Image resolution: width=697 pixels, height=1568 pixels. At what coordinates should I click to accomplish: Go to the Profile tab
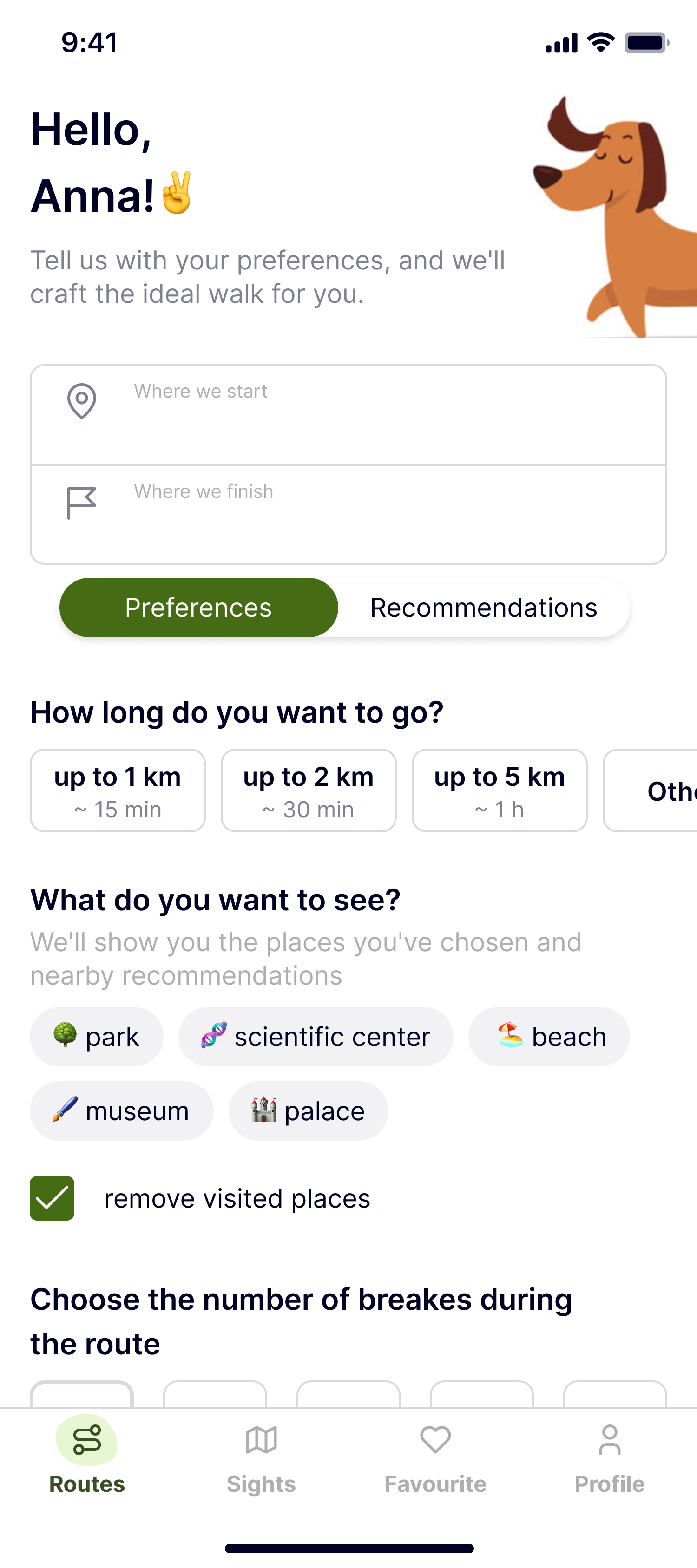[609, 1458]
